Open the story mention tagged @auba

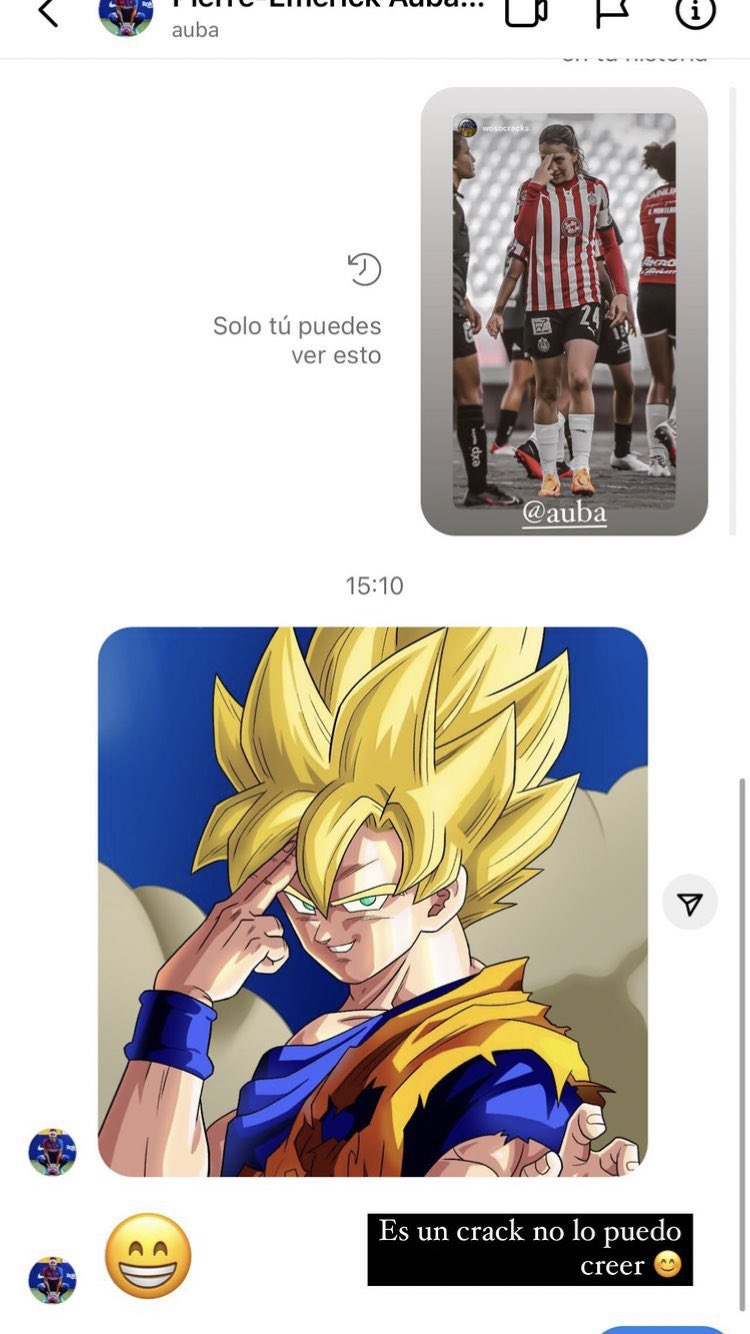tap(564, 311)
